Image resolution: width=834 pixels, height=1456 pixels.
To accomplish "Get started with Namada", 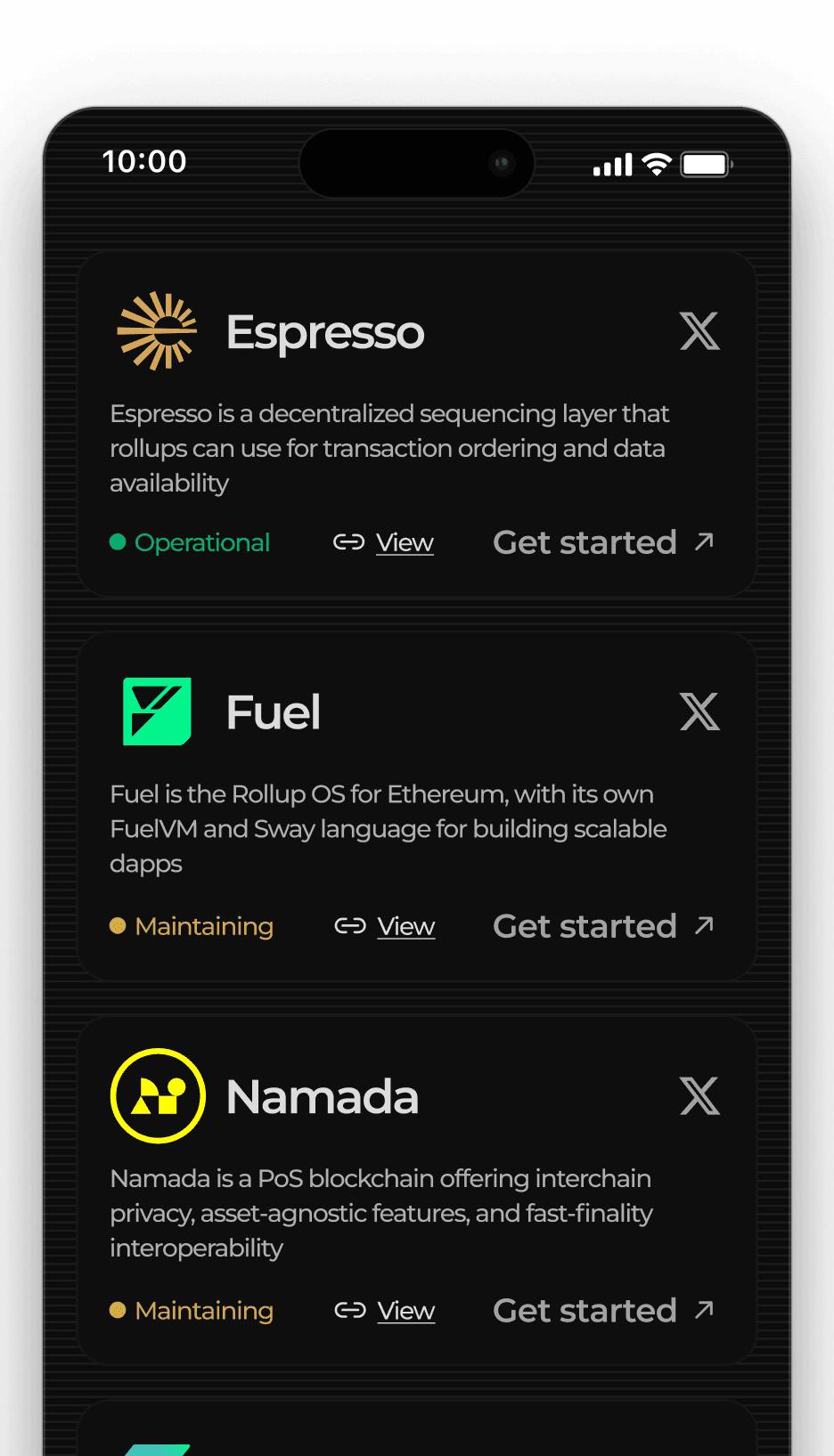I will coord(603,1311).
